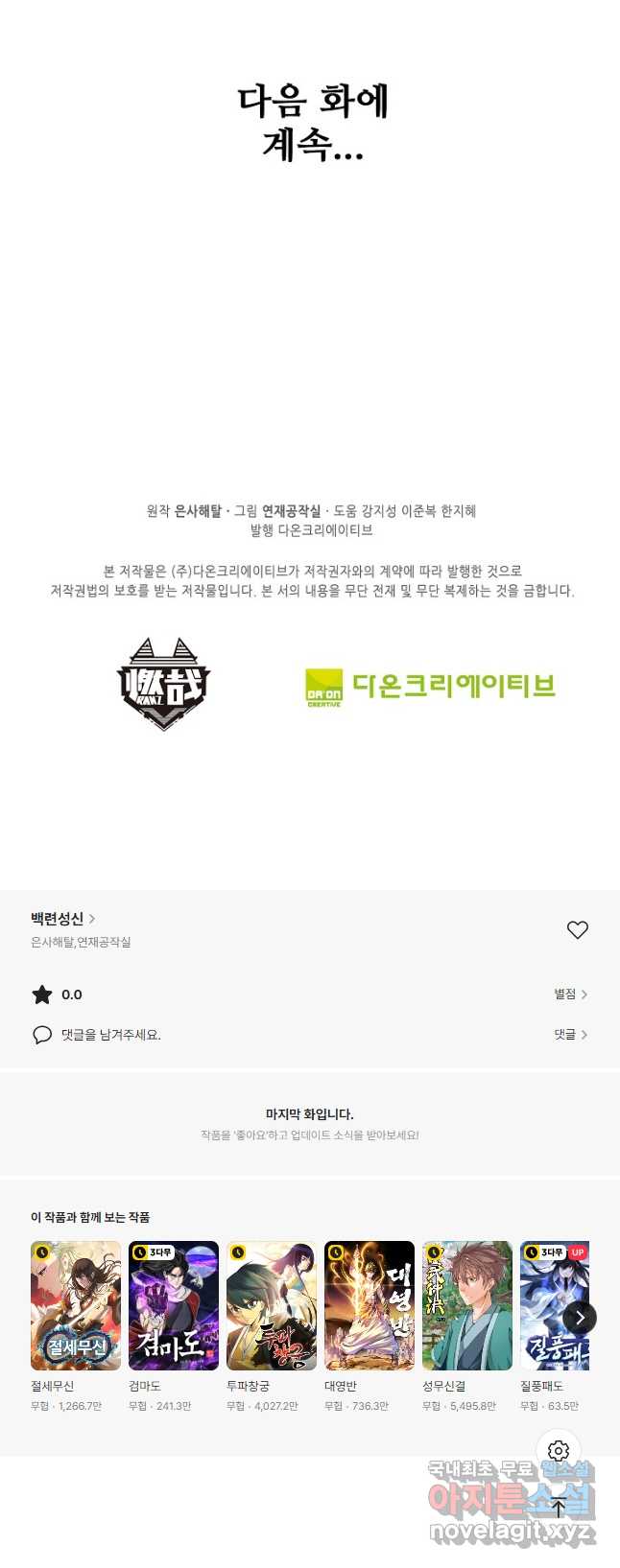Tap the leave-a-comment prompt row
This screenshot has width=620, height=1568.
click(x=110, y=1035)
